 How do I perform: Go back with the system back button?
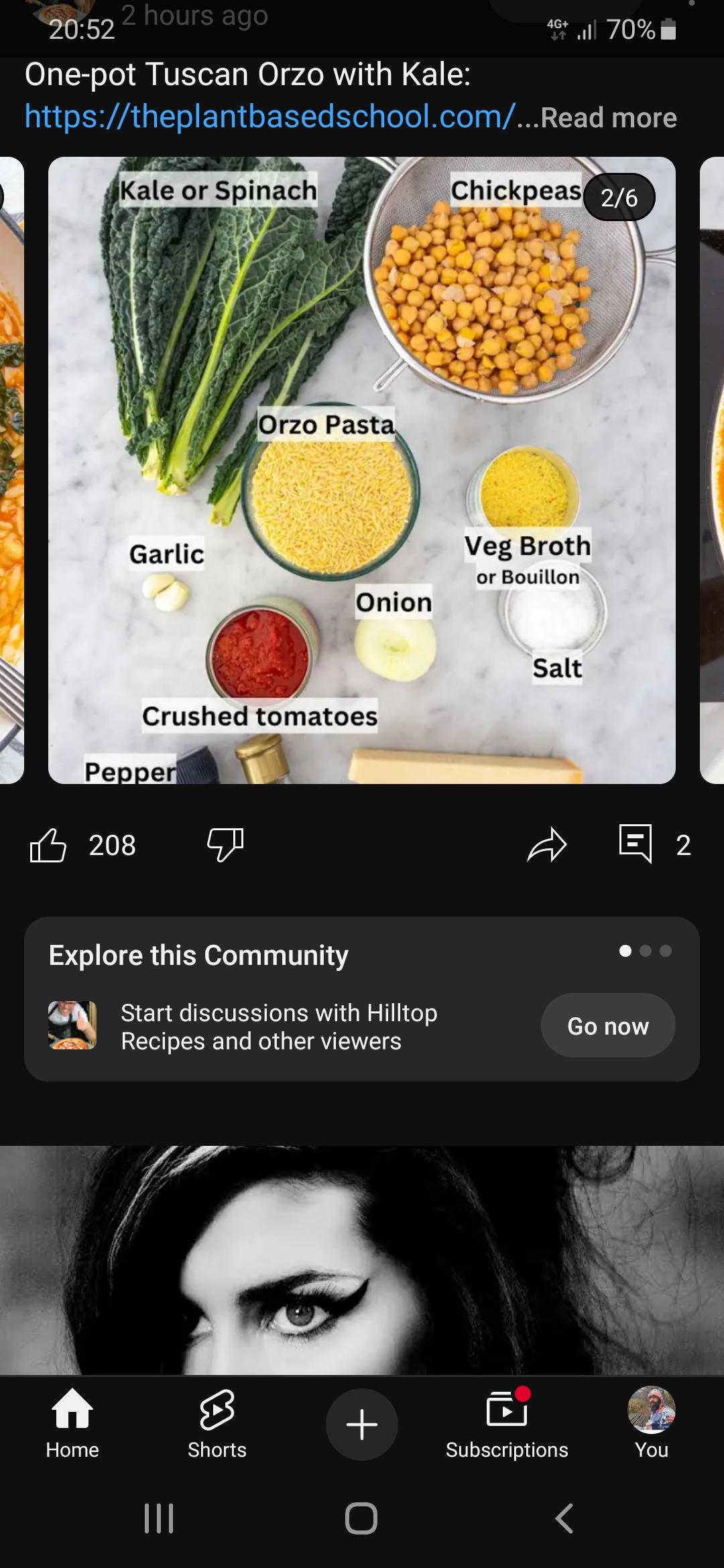[x=564, y=1518]
